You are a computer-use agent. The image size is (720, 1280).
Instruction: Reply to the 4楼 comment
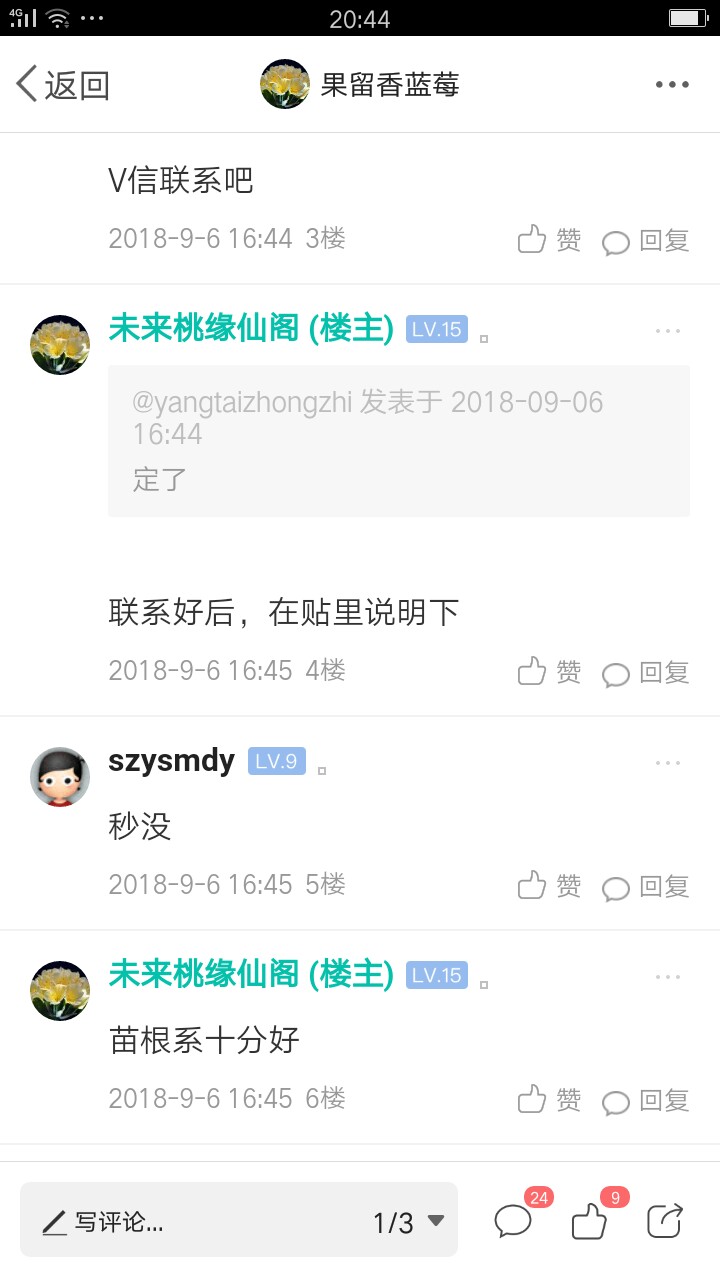646,673
